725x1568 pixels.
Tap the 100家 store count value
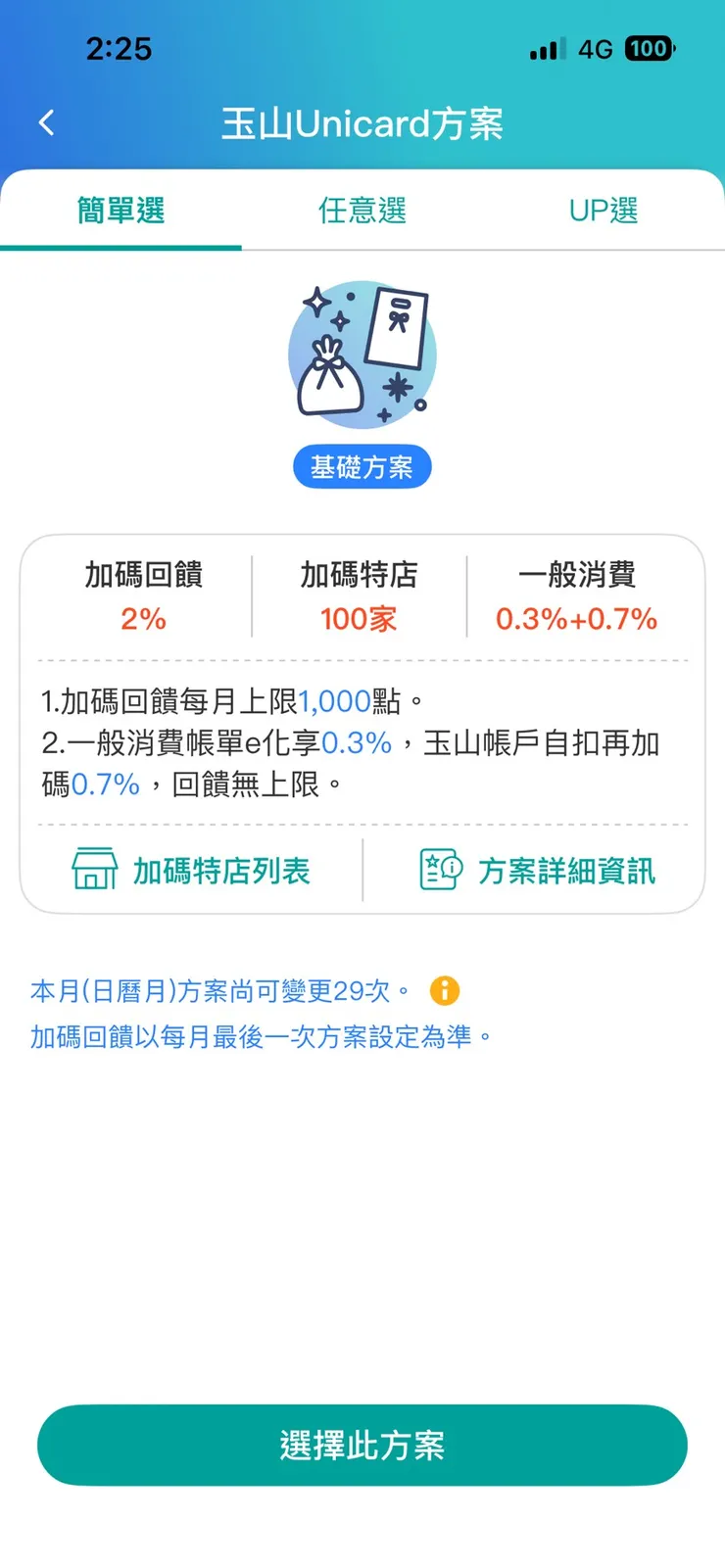click(x=362, y=618)
